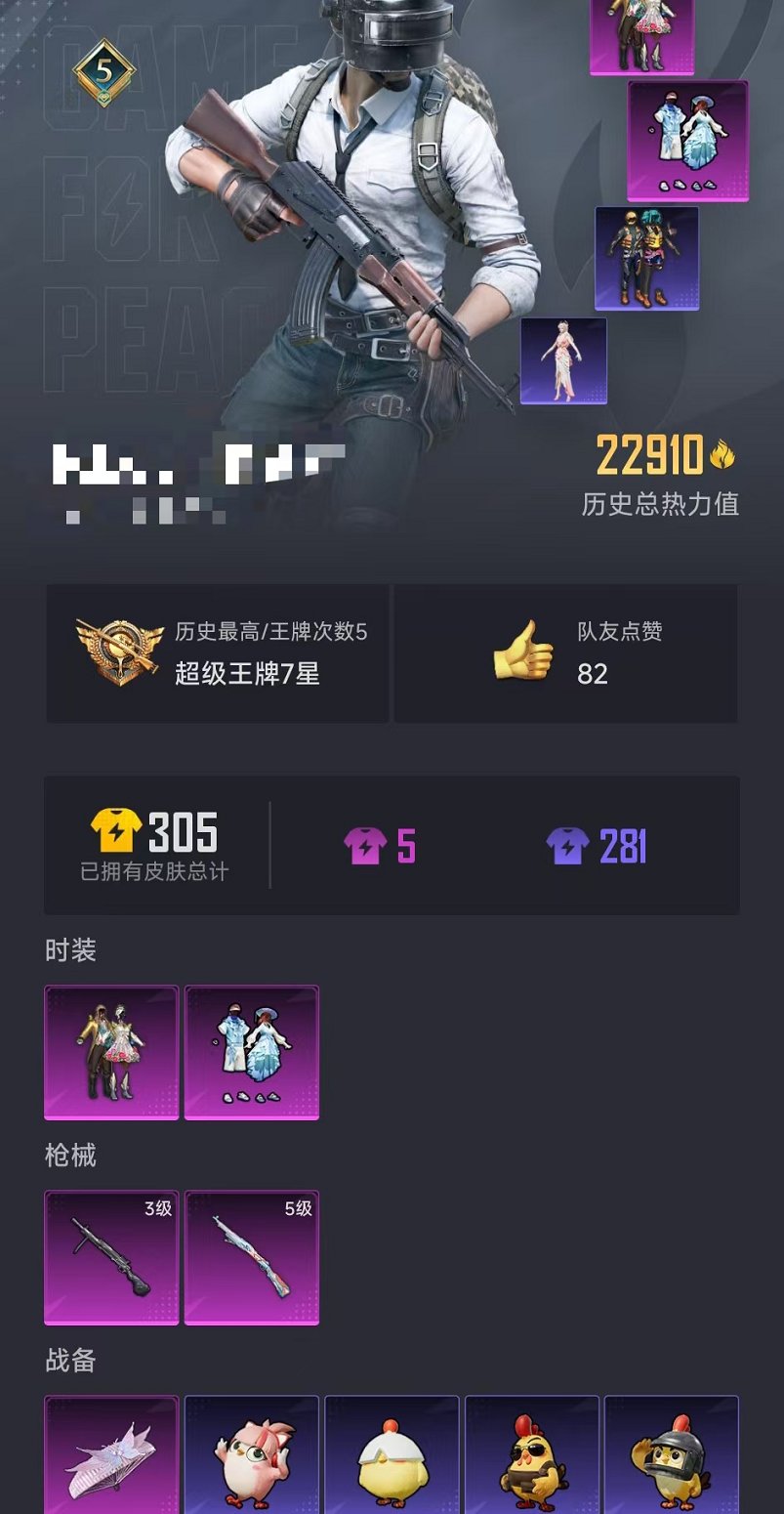Open the pink umbrella item under 战备
The image size is (784, 1514).
pos(111,1457)
